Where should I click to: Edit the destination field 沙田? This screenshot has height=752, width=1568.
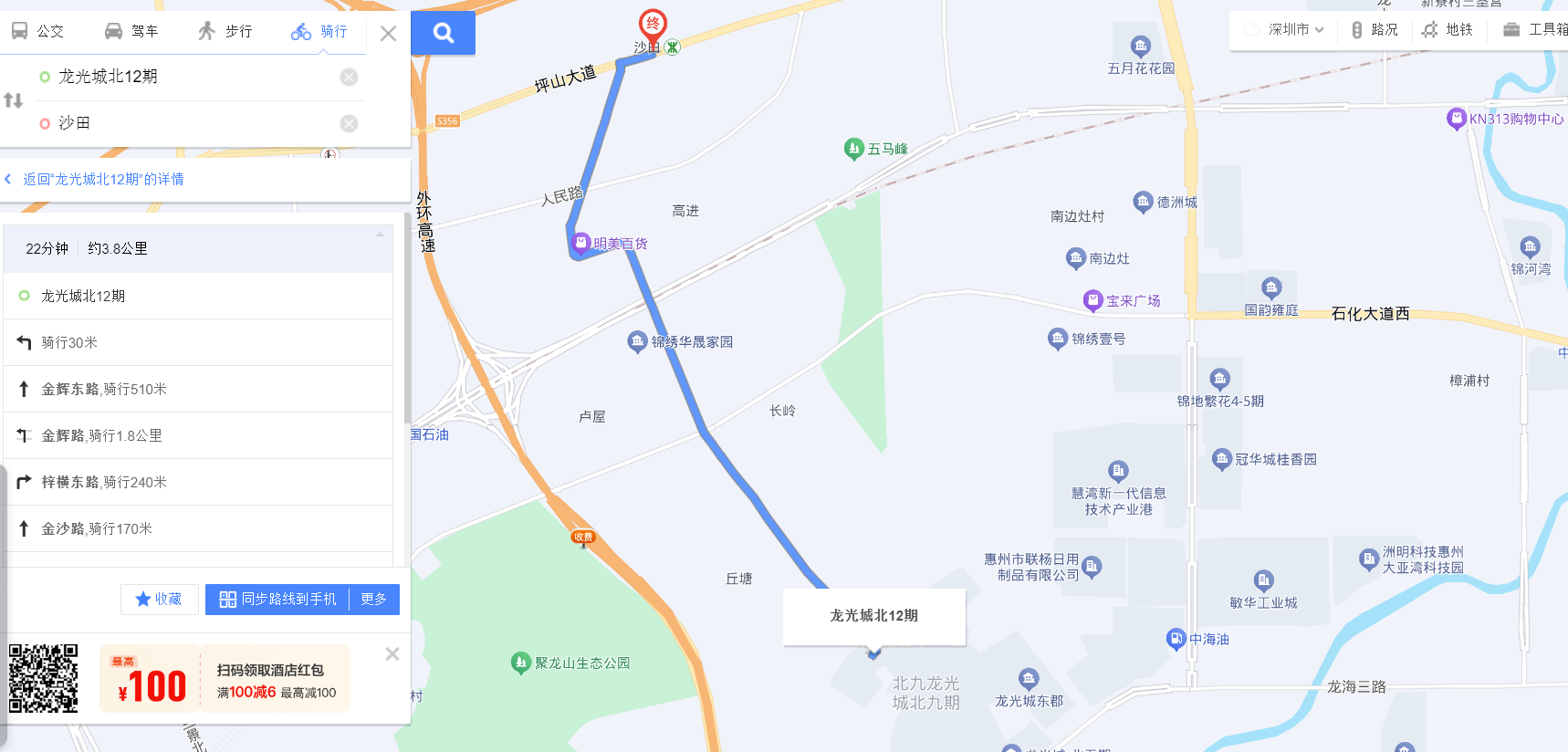183,123
